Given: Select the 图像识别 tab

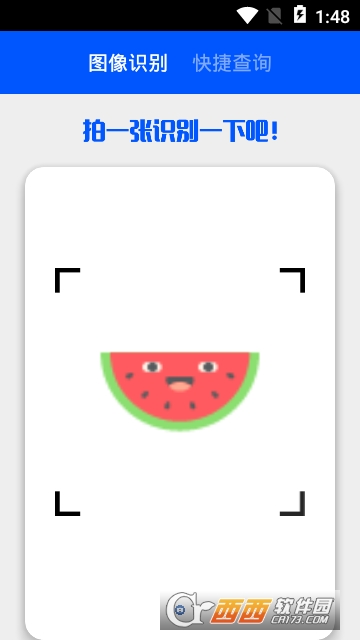Looking at the screenshot, I should (x=128, y=63).
